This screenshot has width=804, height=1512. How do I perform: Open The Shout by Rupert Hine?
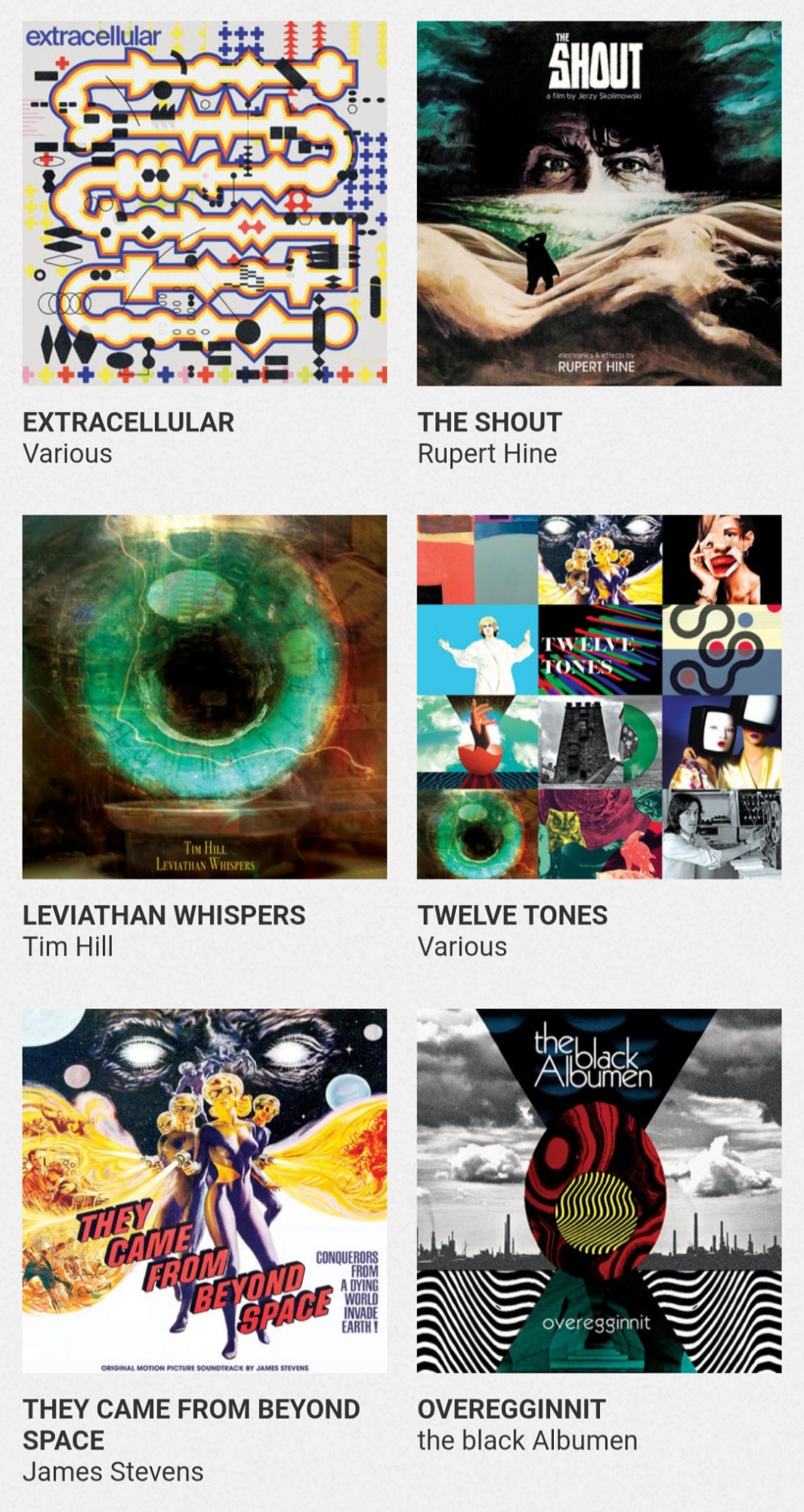click(x=598, y=203)
